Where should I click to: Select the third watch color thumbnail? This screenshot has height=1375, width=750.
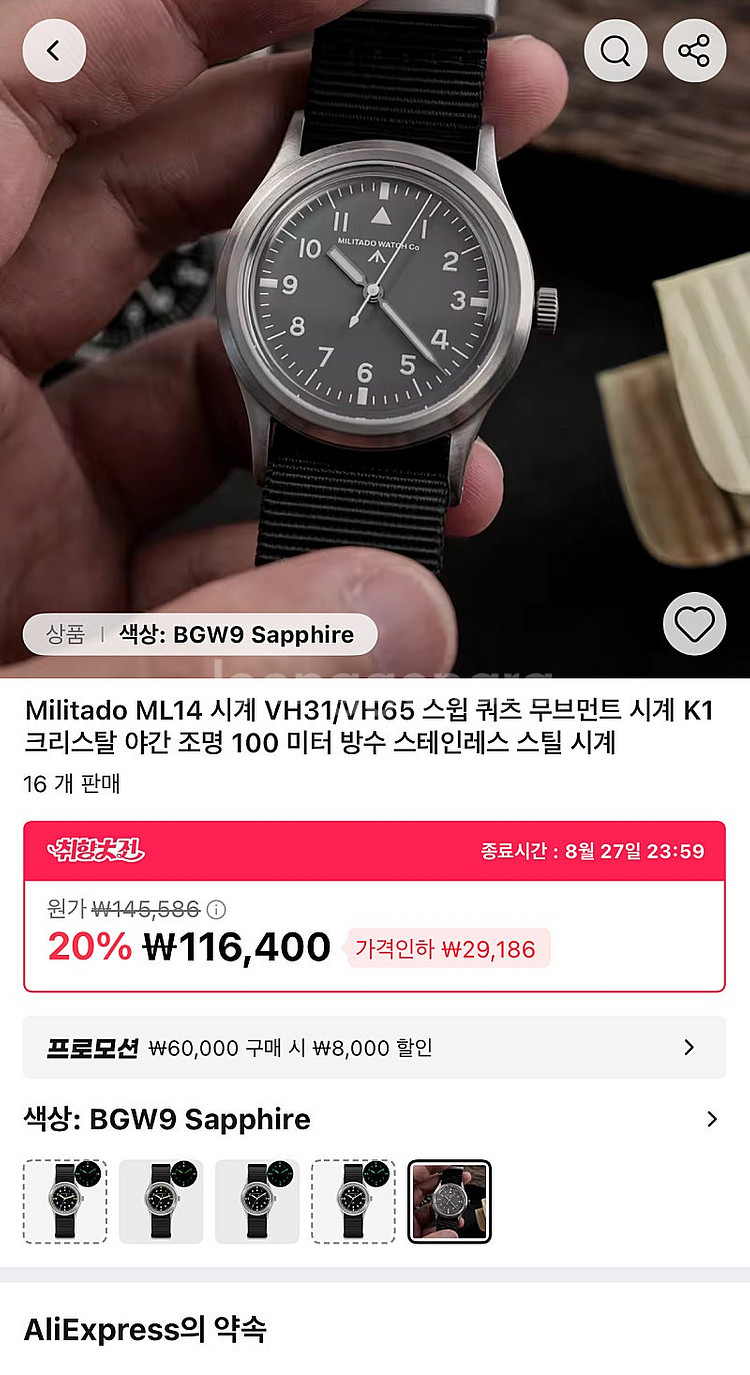coord(257,1201)
